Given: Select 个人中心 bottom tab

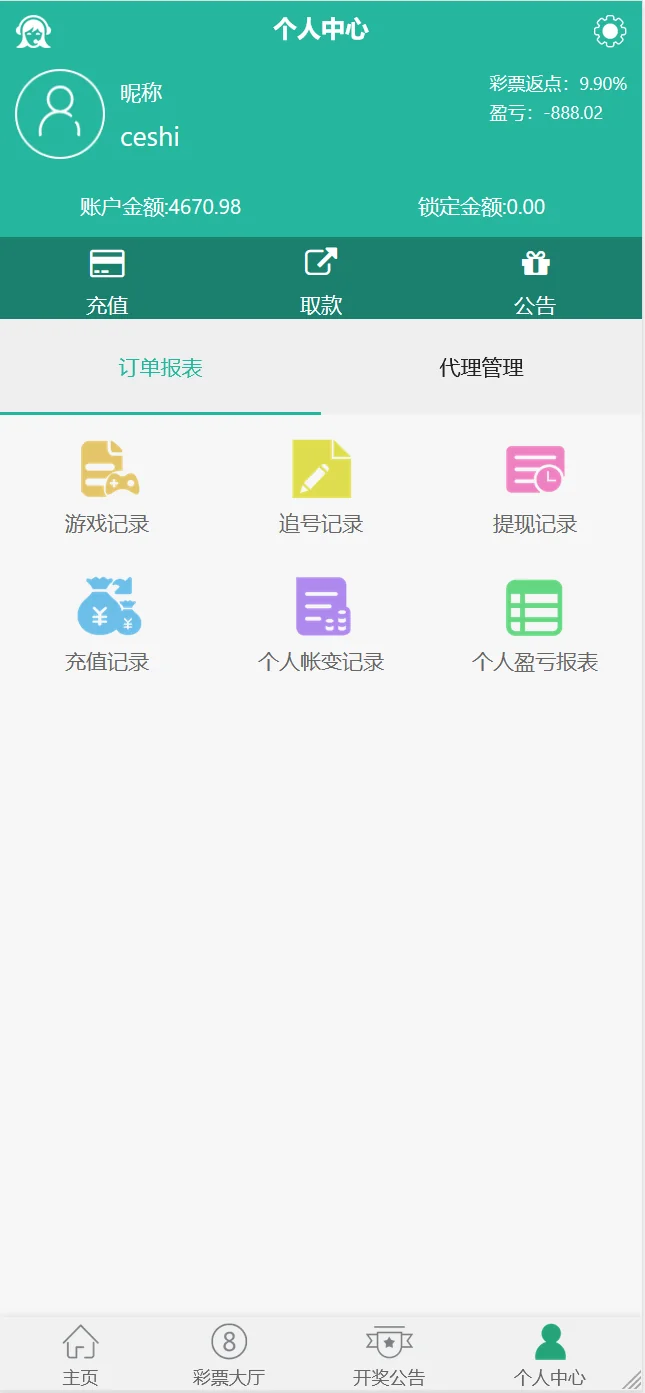Looking at the screenshot, I should pos(549,1354).
